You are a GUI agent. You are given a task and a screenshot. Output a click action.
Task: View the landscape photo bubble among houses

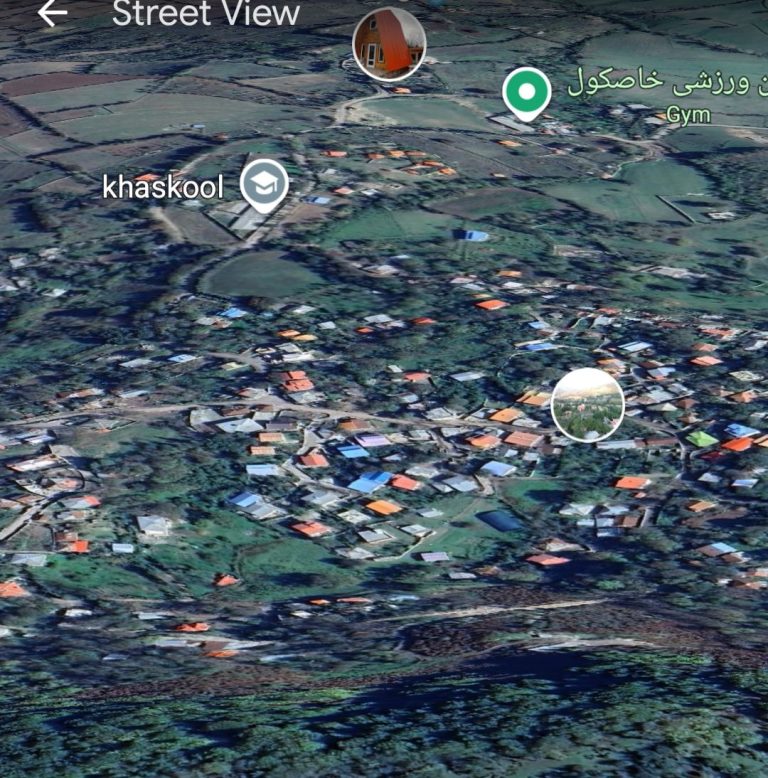(587, 404)
